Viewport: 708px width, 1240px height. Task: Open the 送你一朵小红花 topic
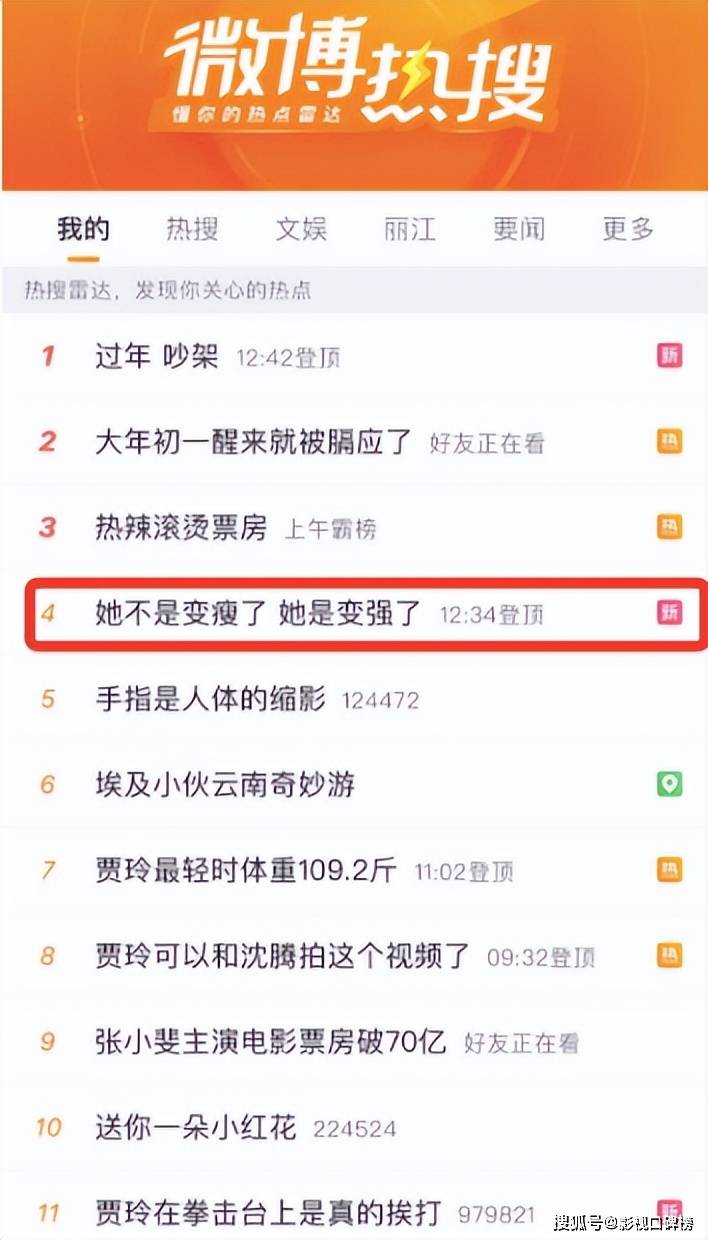196,1128
